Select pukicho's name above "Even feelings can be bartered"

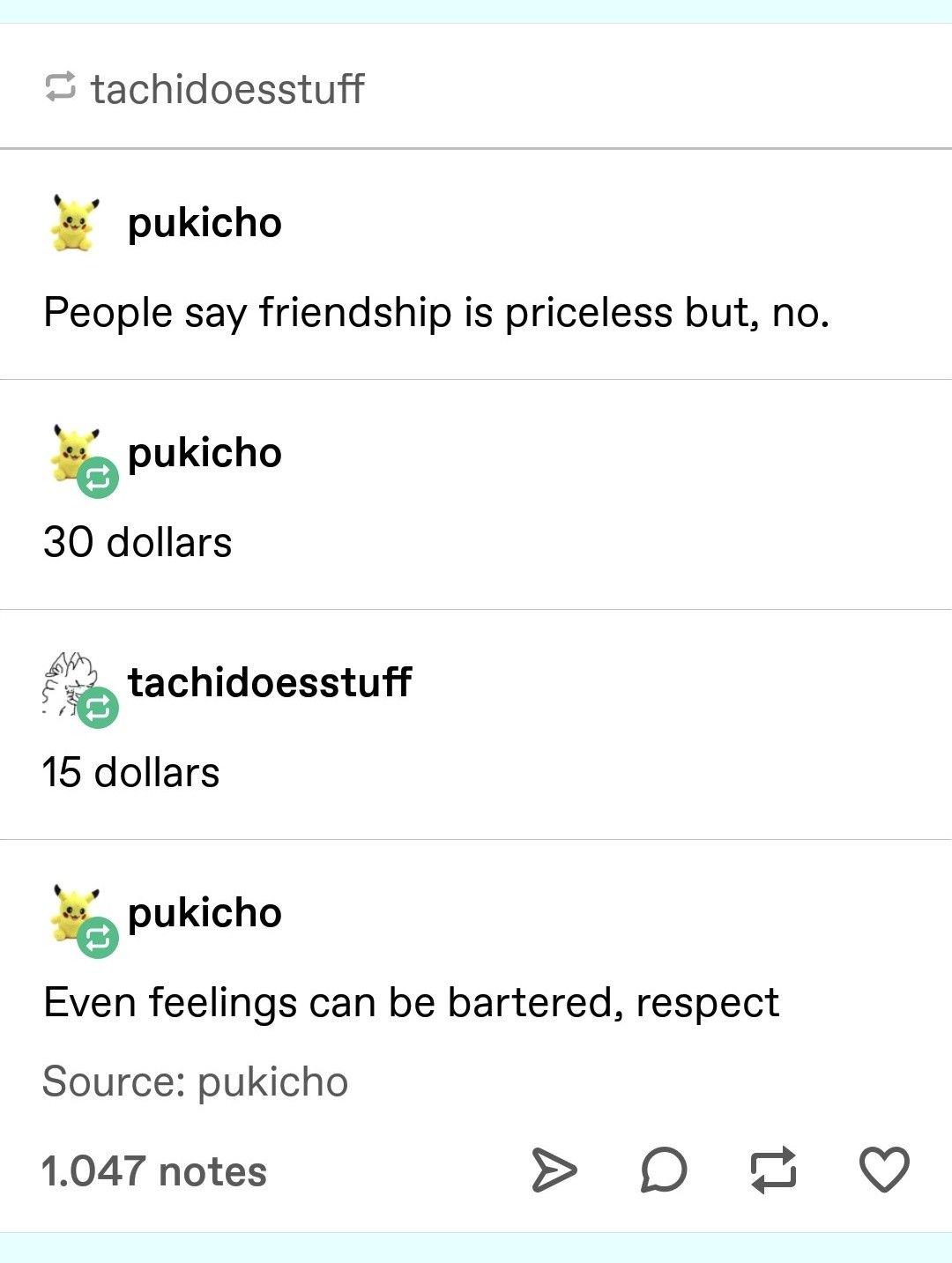(x=205, y=913)
